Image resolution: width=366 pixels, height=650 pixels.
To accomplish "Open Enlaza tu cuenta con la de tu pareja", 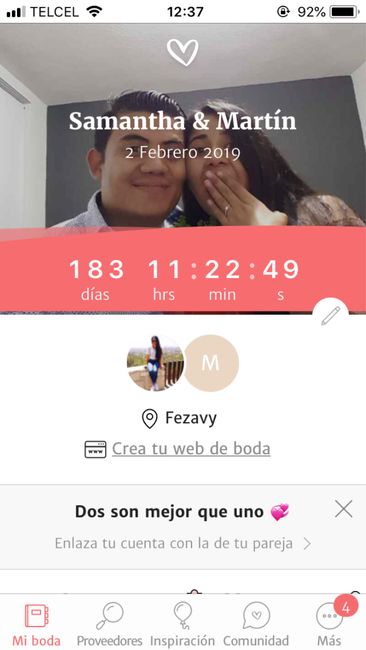I will tap(183, 543).
